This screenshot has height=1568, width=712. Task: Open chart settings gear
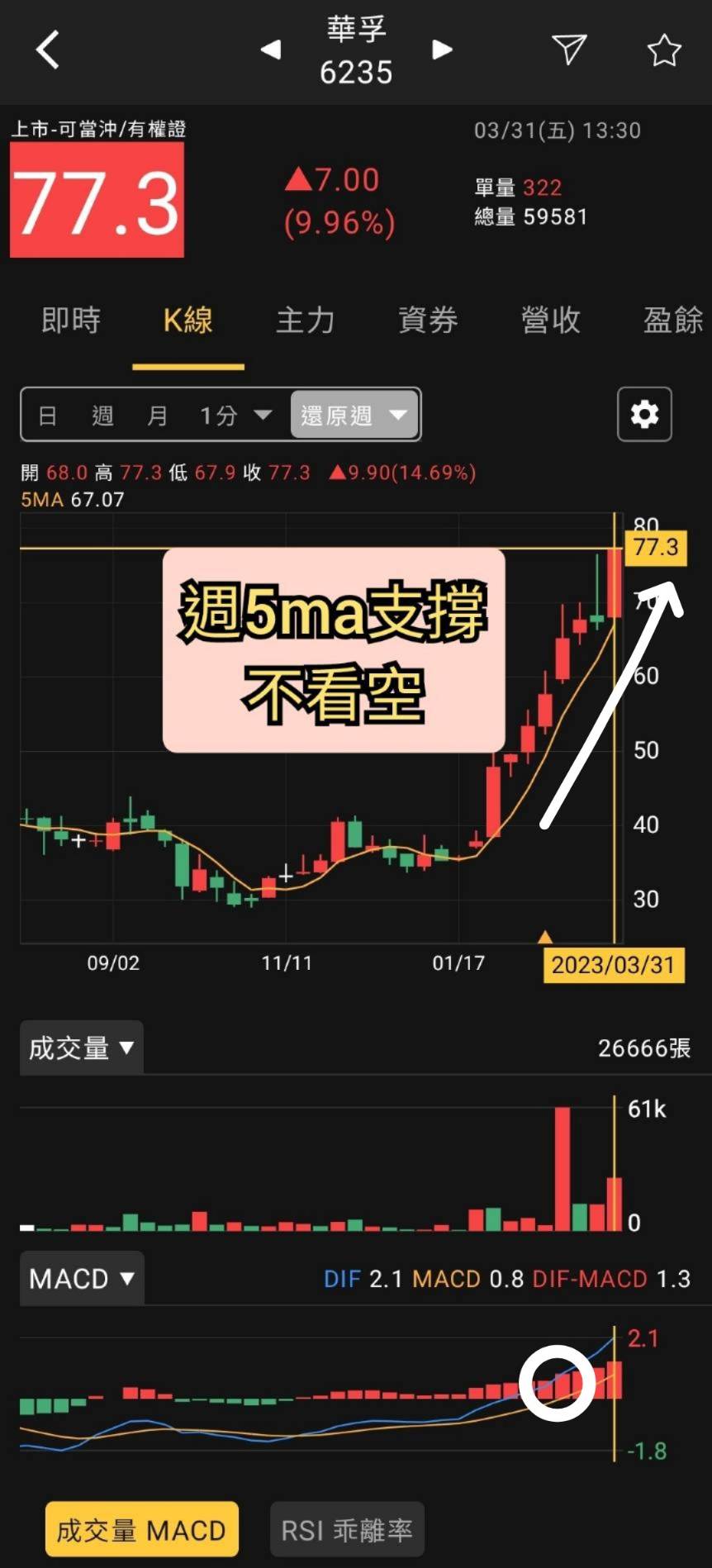(x=644, y=414)
